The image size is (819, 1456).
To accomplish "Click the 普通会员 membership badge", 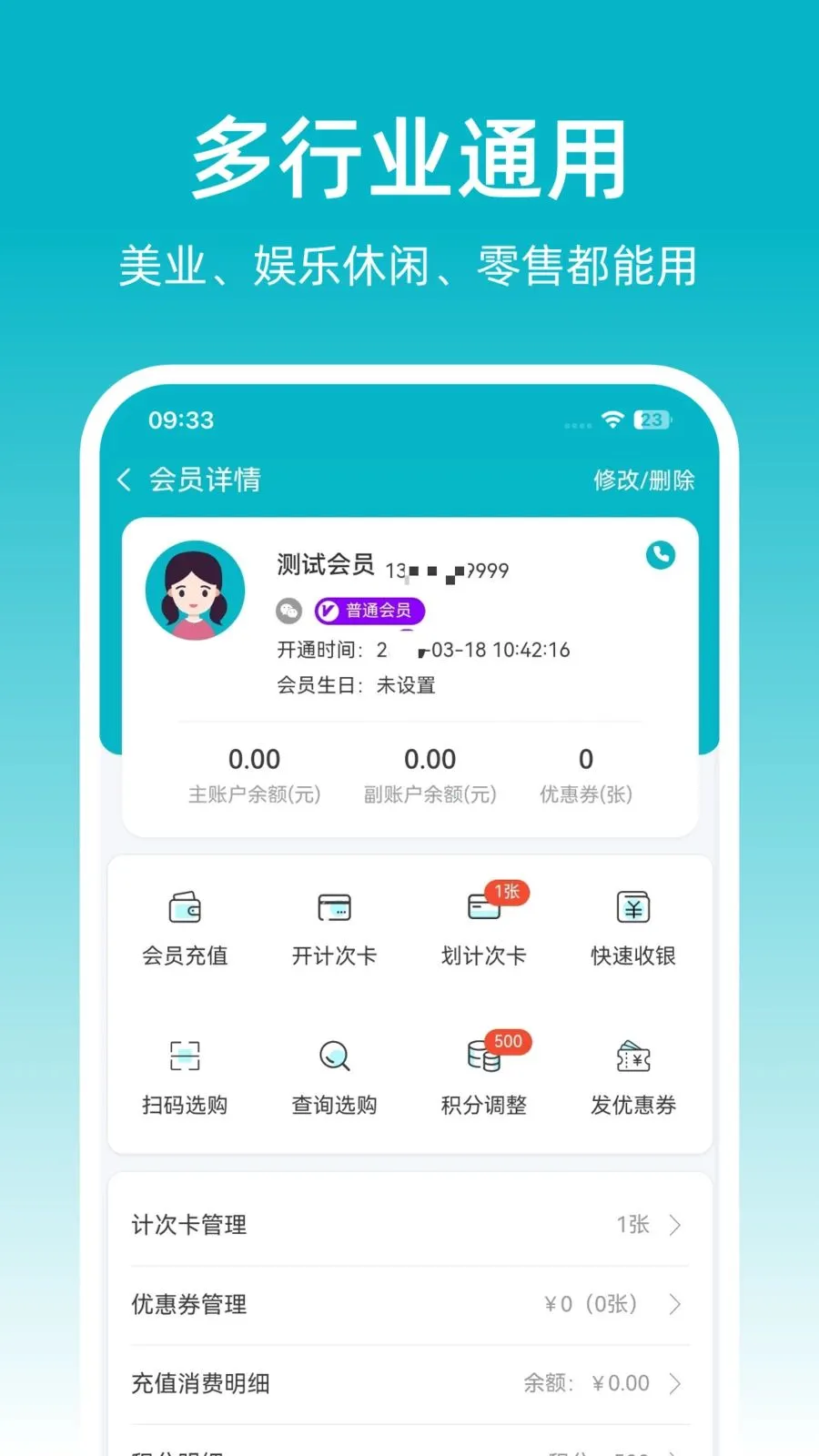I will click(368, 611).
